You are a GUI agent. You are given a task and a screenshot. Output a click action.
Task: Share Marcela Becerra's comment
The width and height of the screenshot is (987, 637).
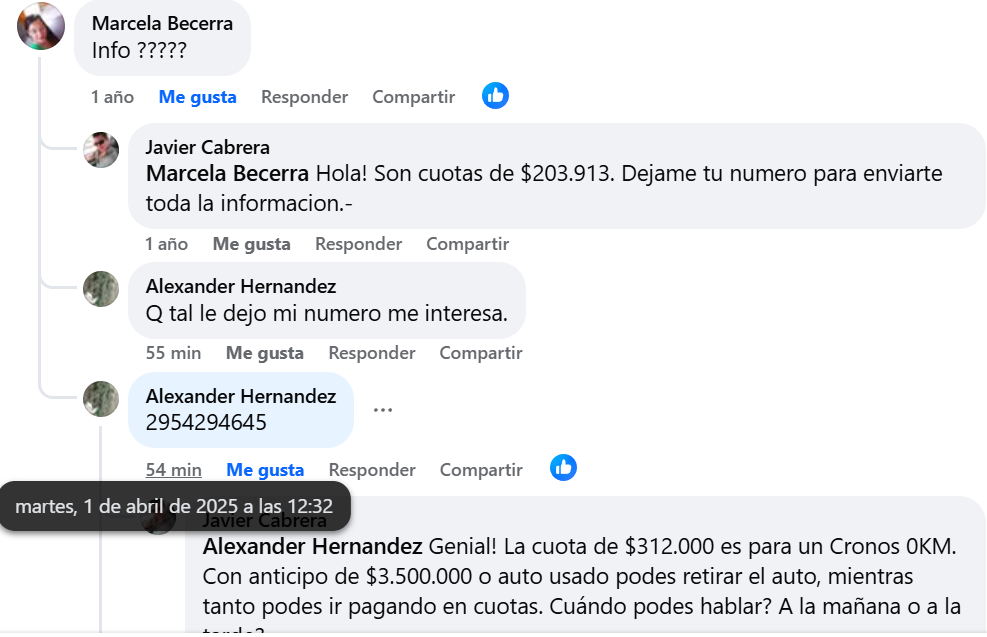point(413,97)
